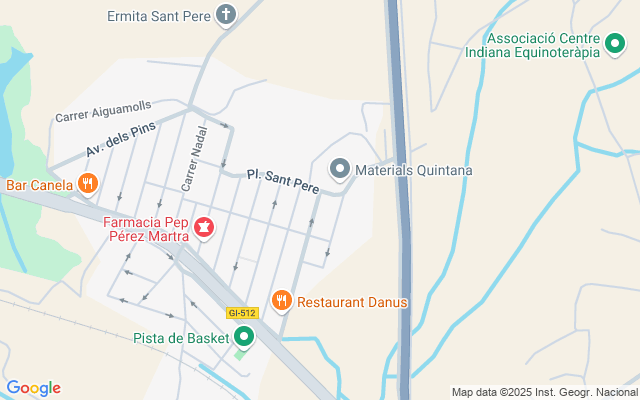The image size is (640, 400).
Task: Open the Pista de Basket location pin
Action: coord(243,338)
